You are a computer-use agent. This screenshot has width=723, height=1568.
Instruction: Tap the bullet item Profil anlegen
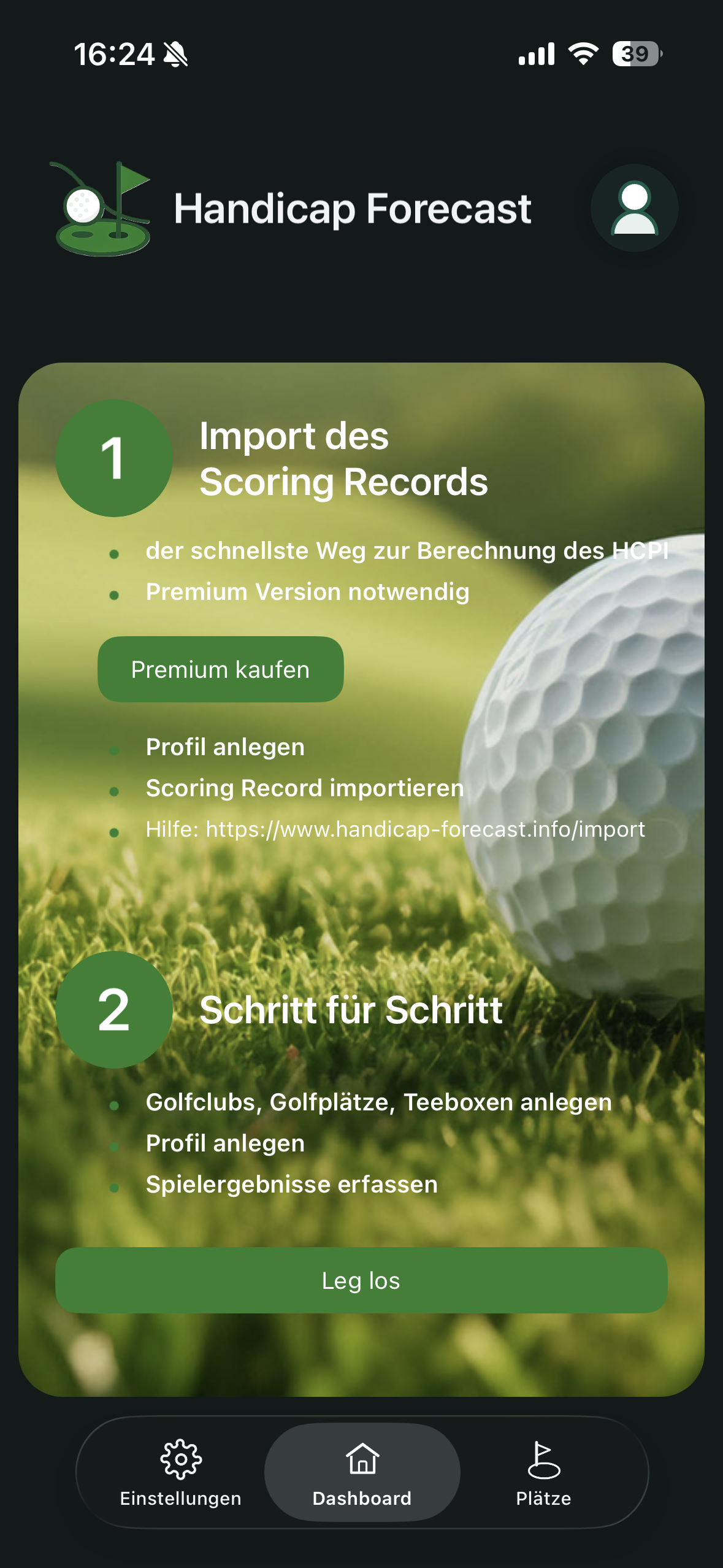[224, 747]
